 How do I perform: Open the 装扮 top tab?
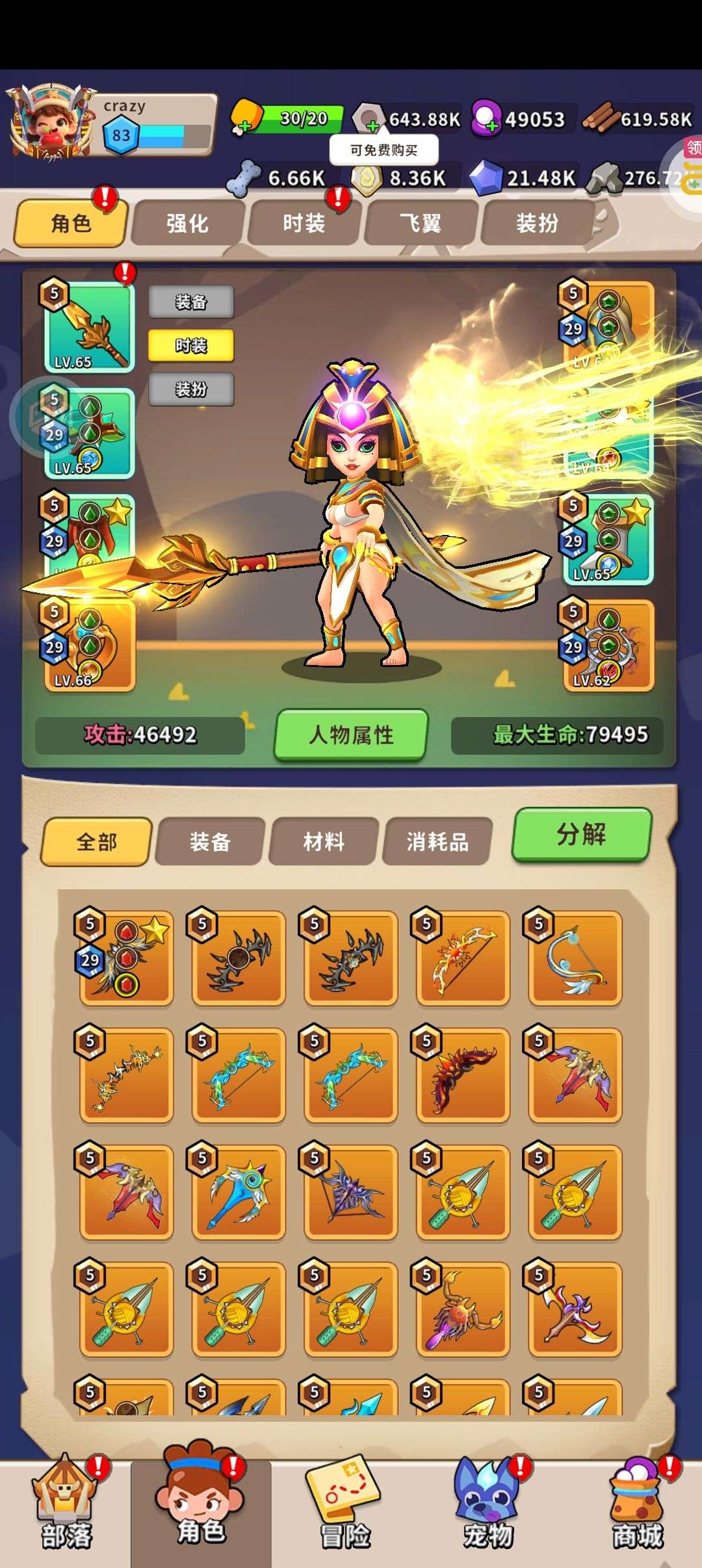tap(537, 224)
